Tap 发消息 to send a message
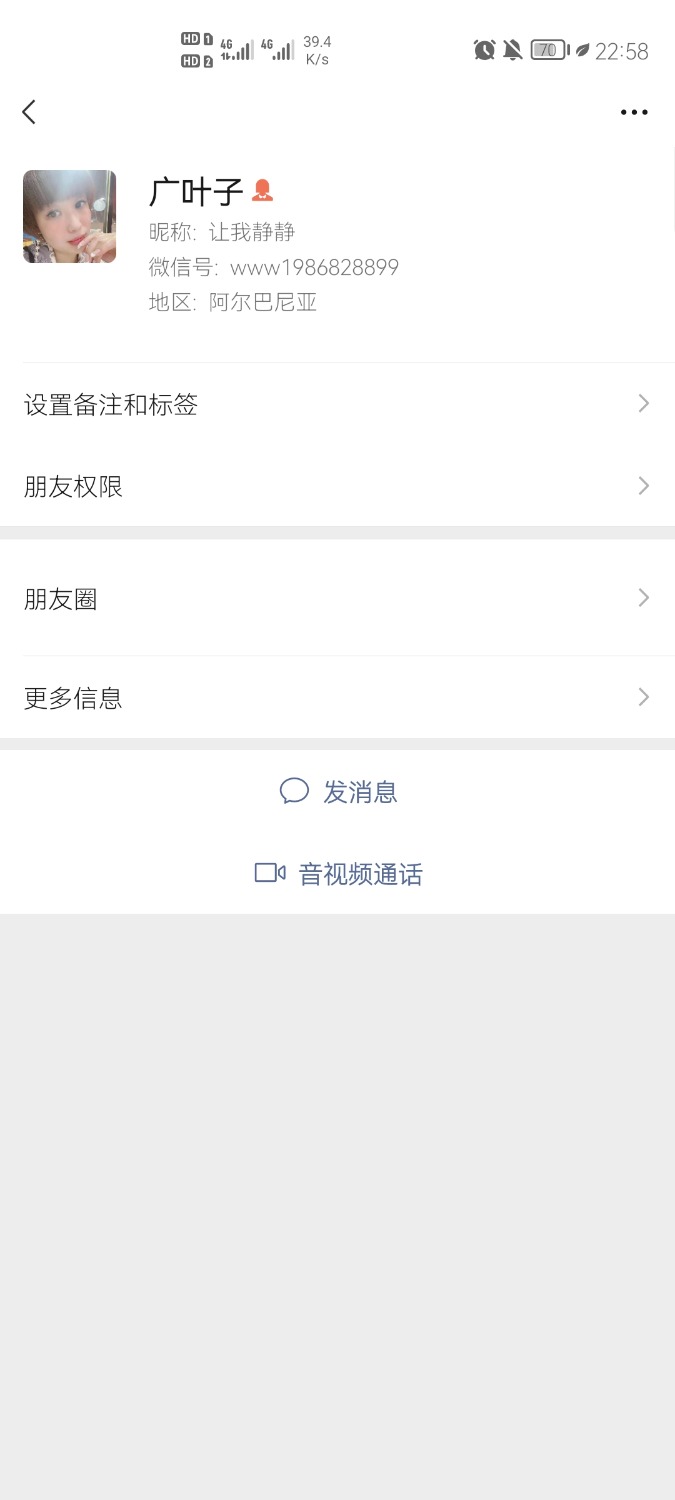This screenshot has width=675, height=1500. pyautogui.click(x=339, y=792)
